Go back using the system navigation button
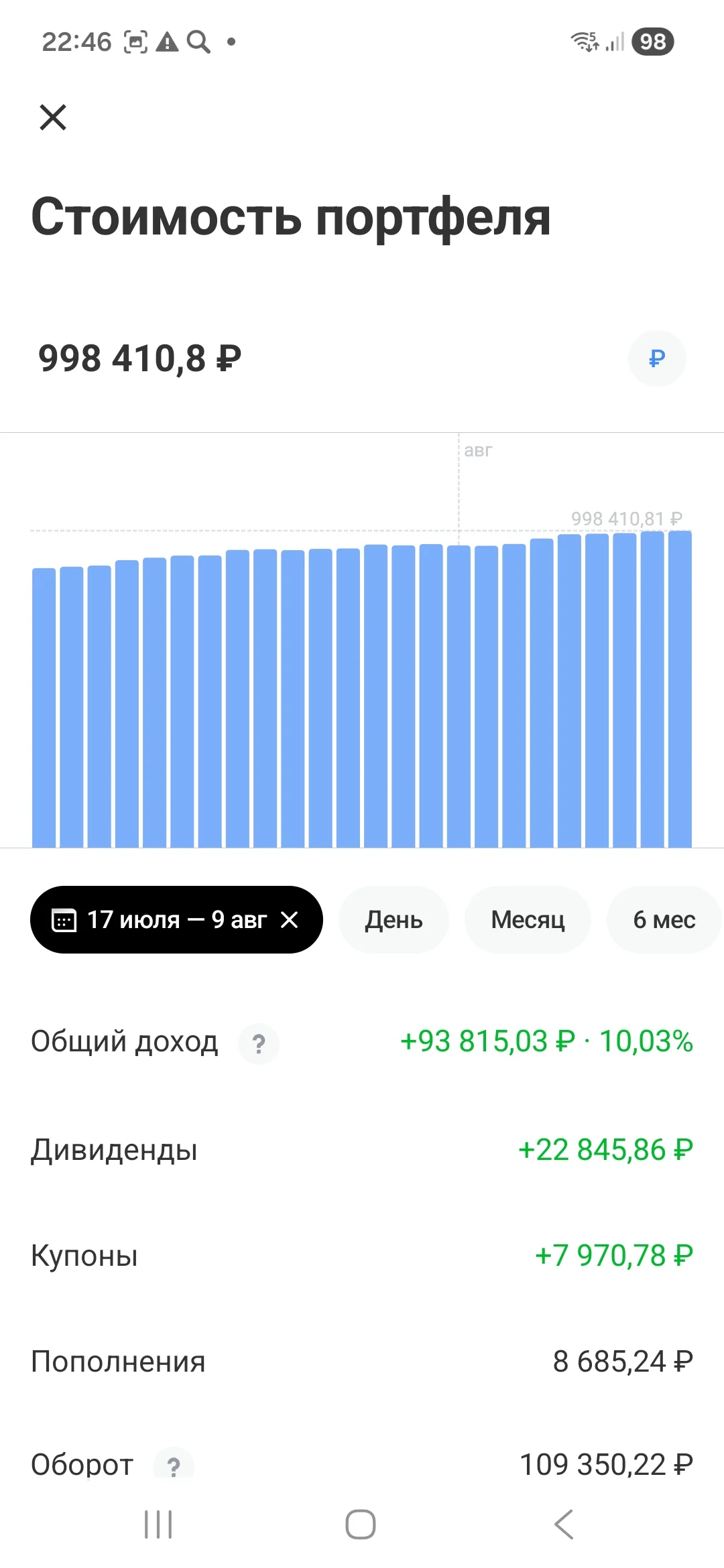This screenshot has height=1568, width=724. click(564, 1524)
